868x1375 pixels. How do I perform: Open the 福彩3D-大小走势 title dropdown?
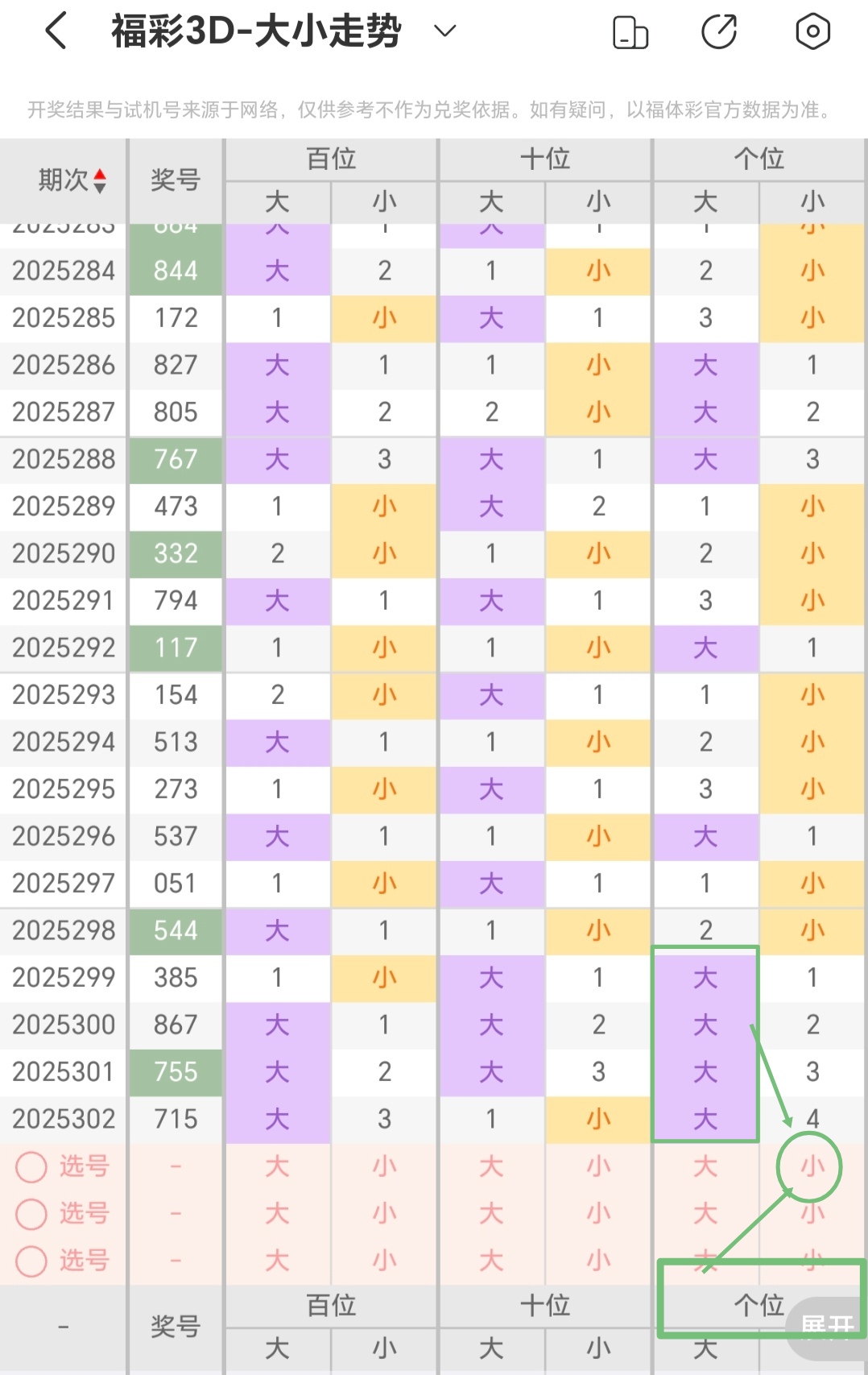[444, 31]
